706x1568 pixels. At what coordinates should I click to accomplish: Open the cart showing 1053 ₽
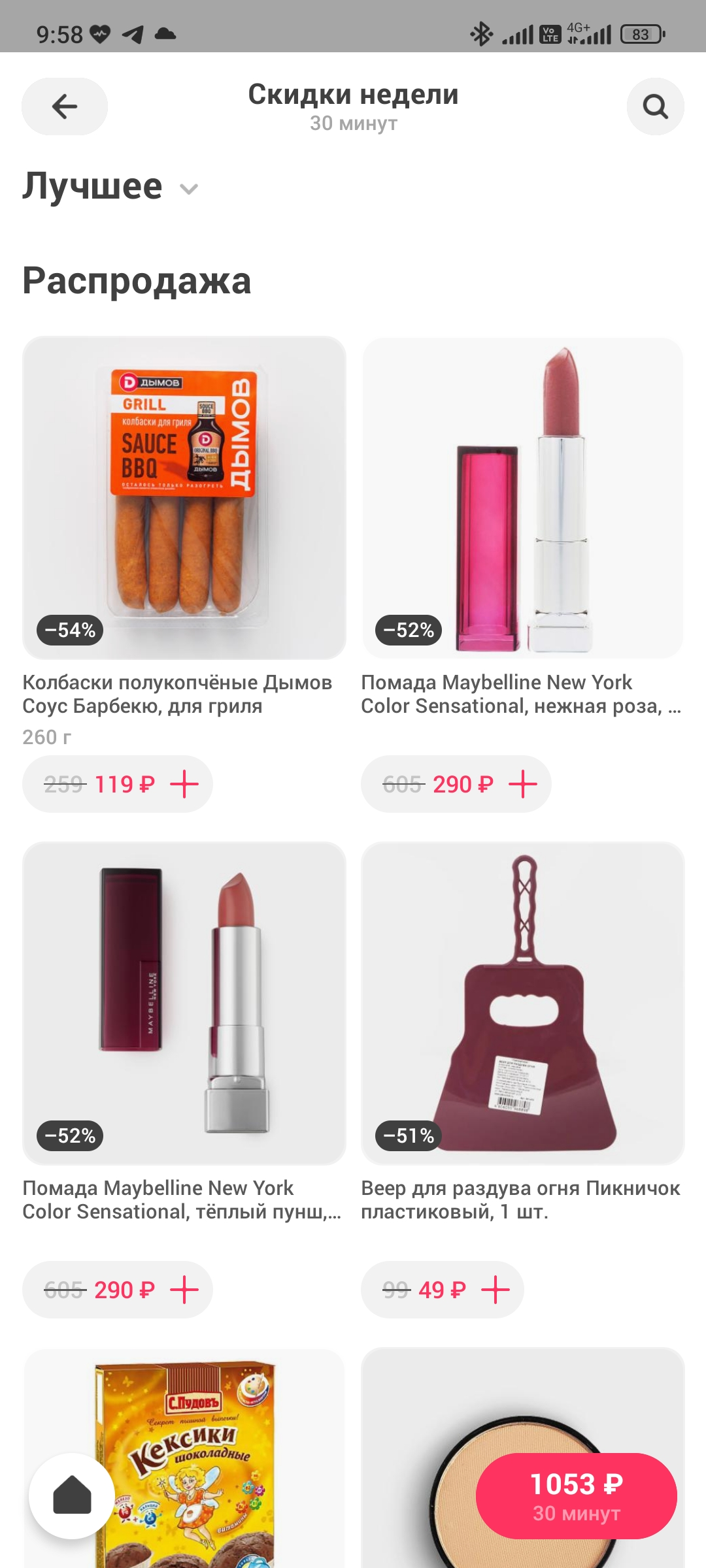[577, 1496]
